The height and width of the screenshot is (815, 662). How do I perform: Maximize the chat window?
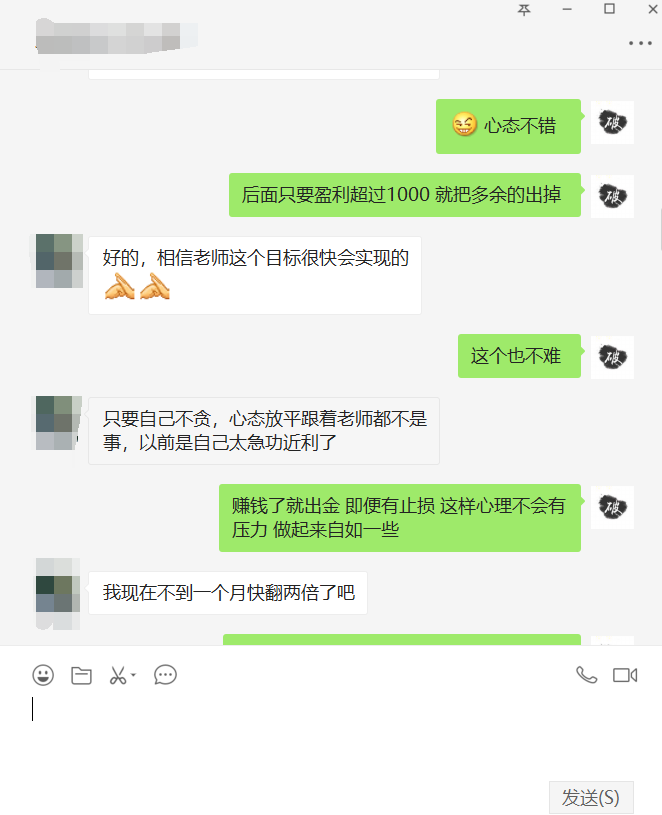[609, 9]
